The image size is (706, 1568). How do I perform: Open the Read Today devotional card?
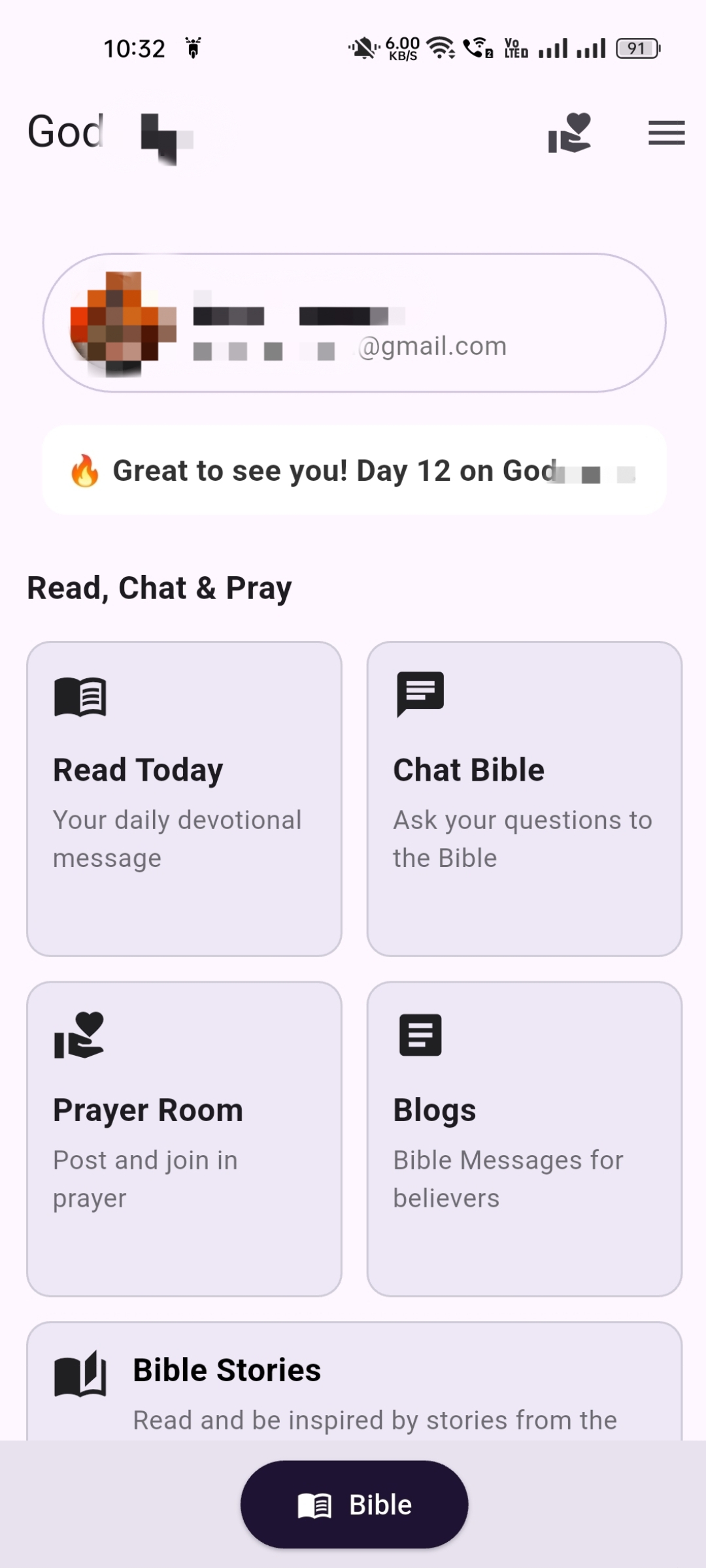click(184, 798)
